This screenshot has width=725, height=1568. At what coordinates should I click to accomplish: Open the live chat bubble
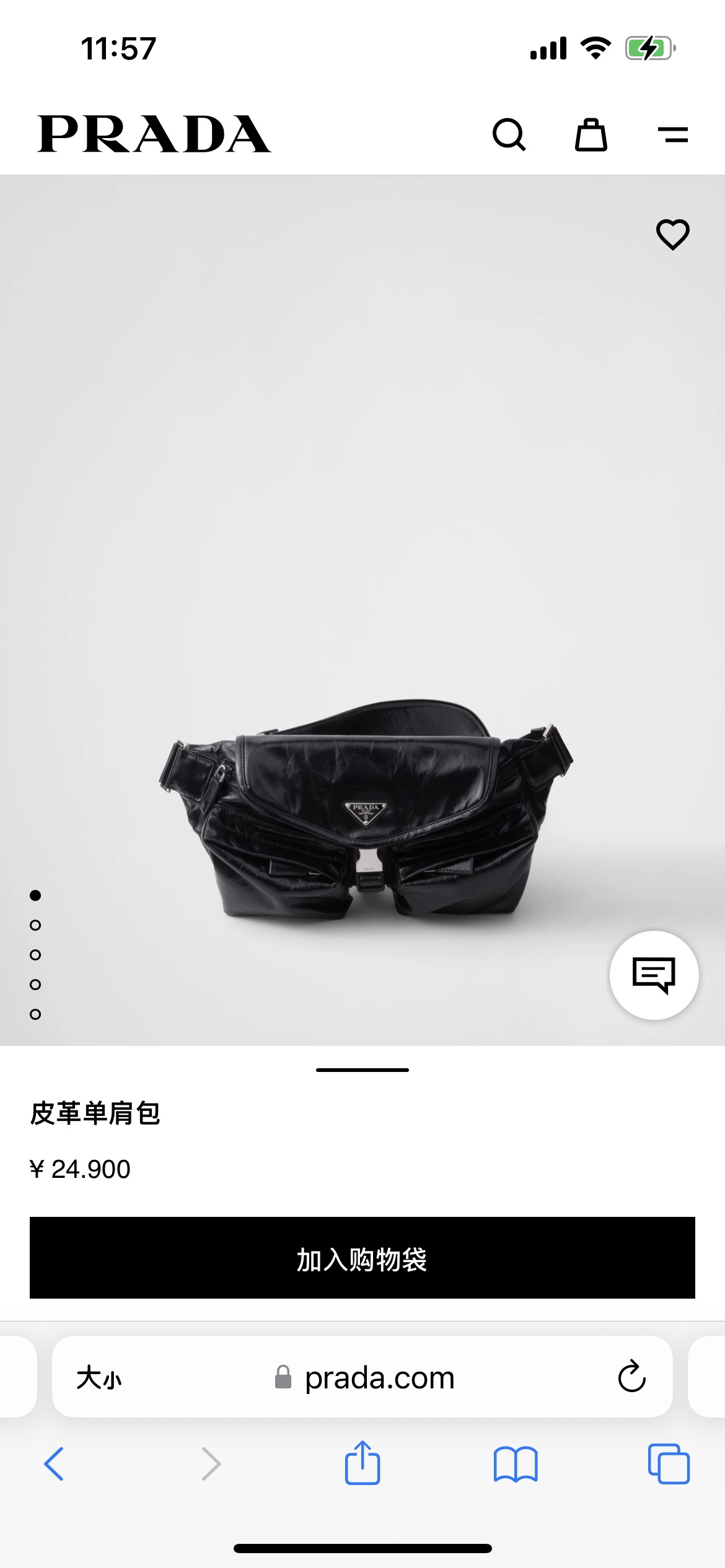(x=654, y=975)
